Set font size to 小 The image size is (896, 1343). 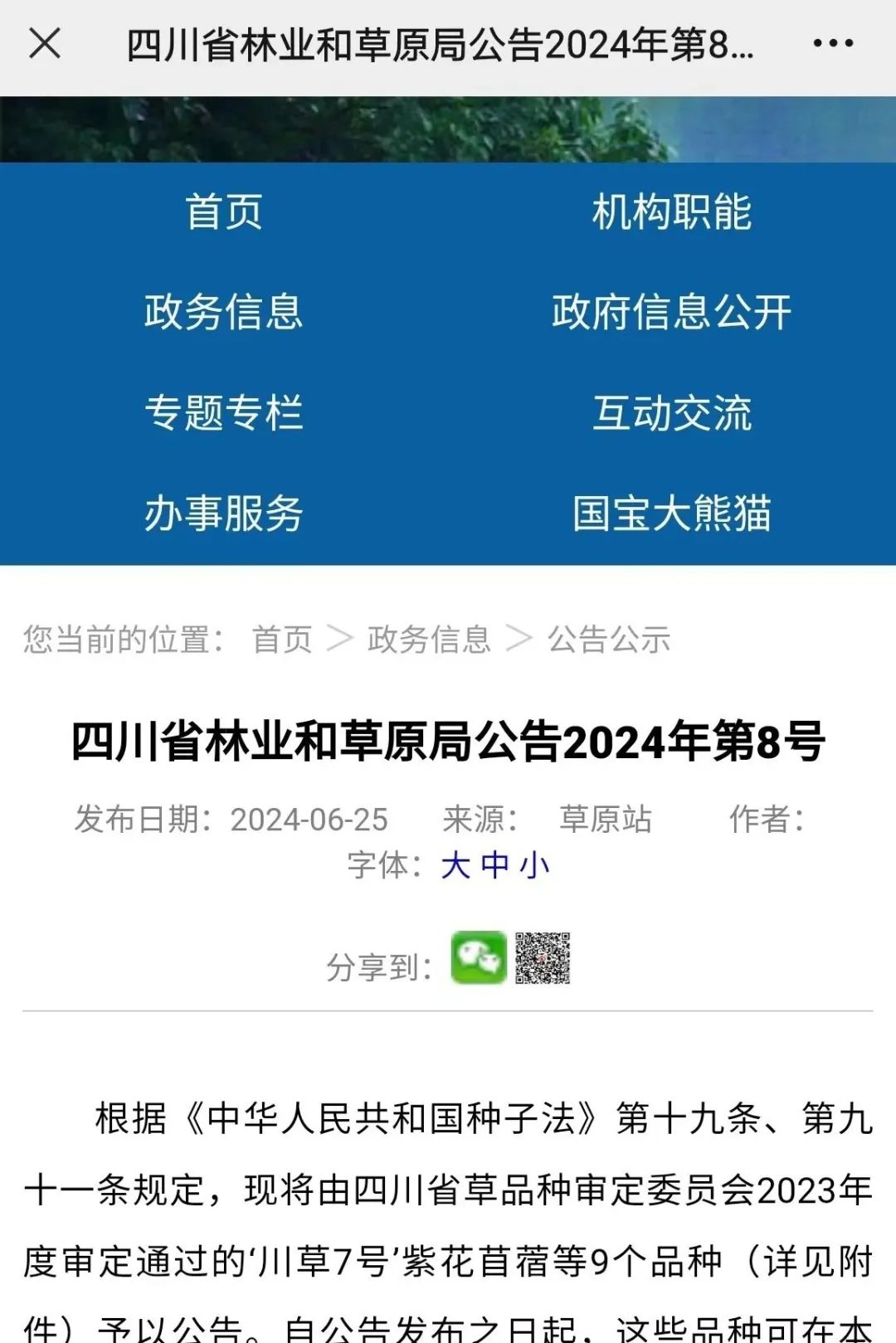[534, 865]
